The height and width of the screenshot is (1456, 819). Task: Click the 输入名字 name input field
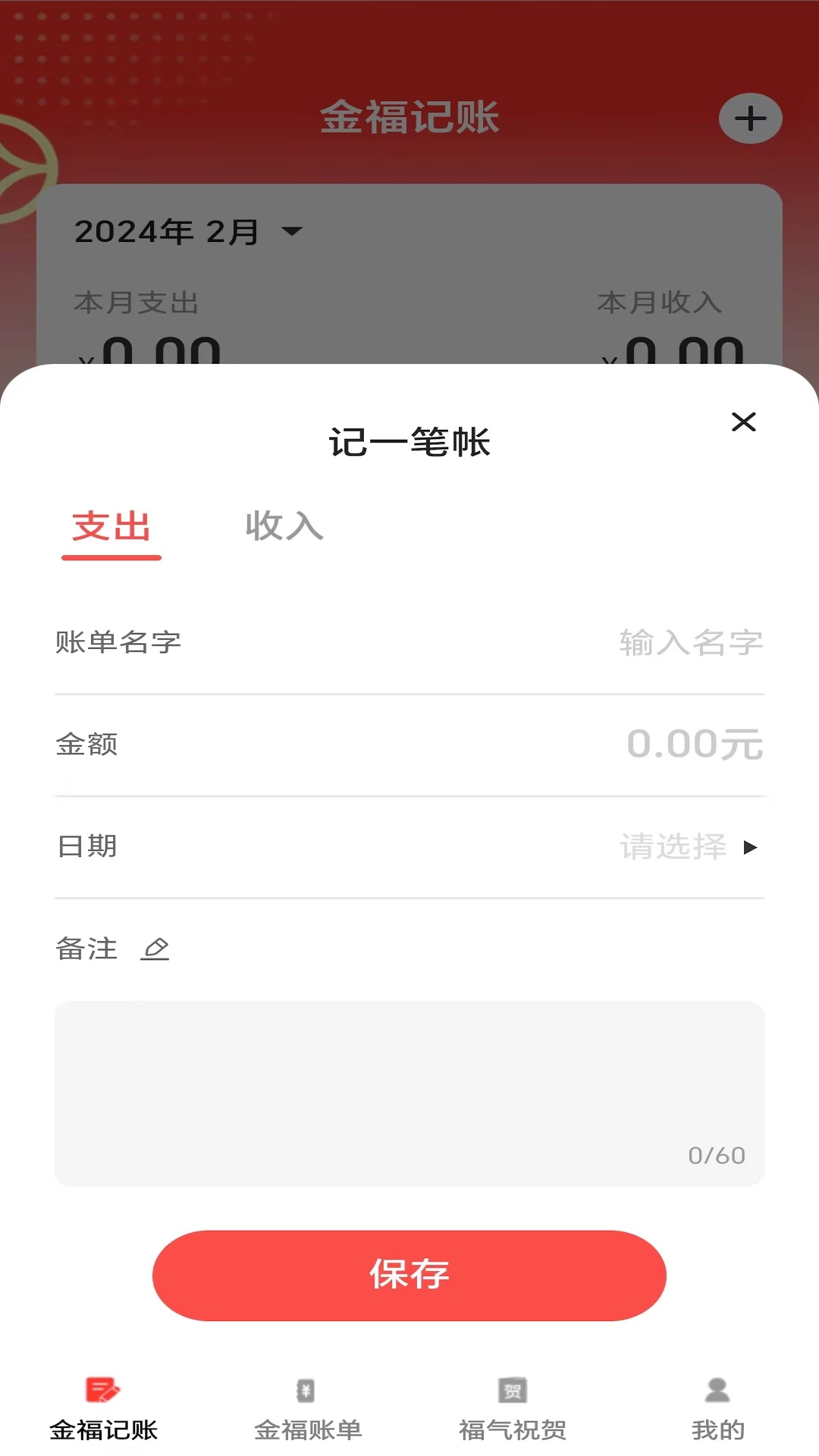(x=692, y=642)
